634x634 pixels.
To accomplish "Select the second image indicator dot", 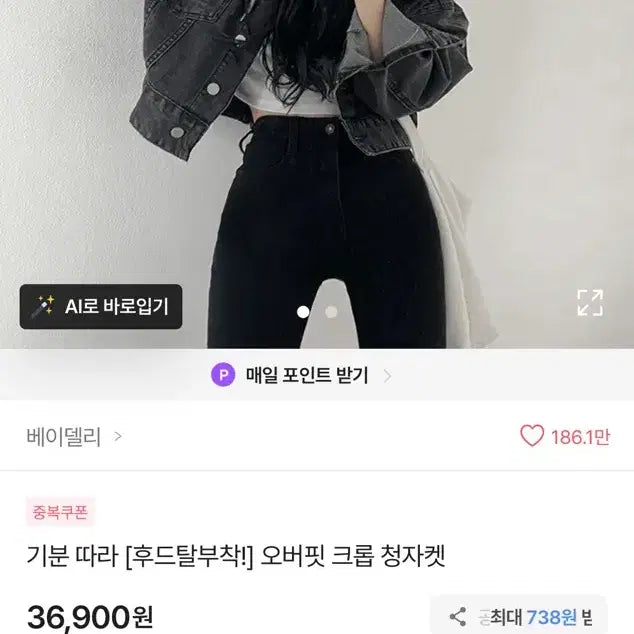I will click(331, 311).
